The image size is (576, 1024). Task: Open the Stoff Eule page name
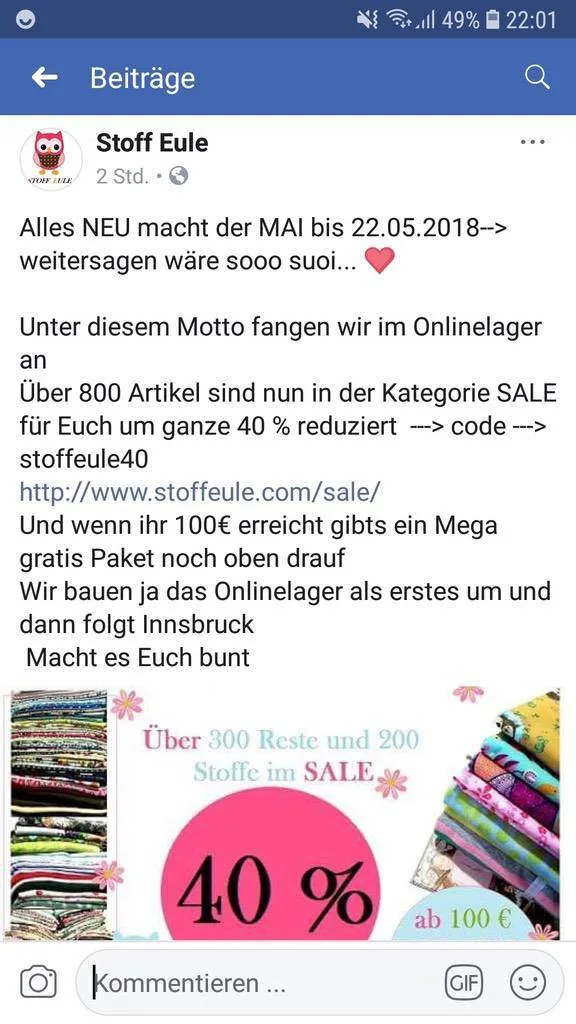152,142
